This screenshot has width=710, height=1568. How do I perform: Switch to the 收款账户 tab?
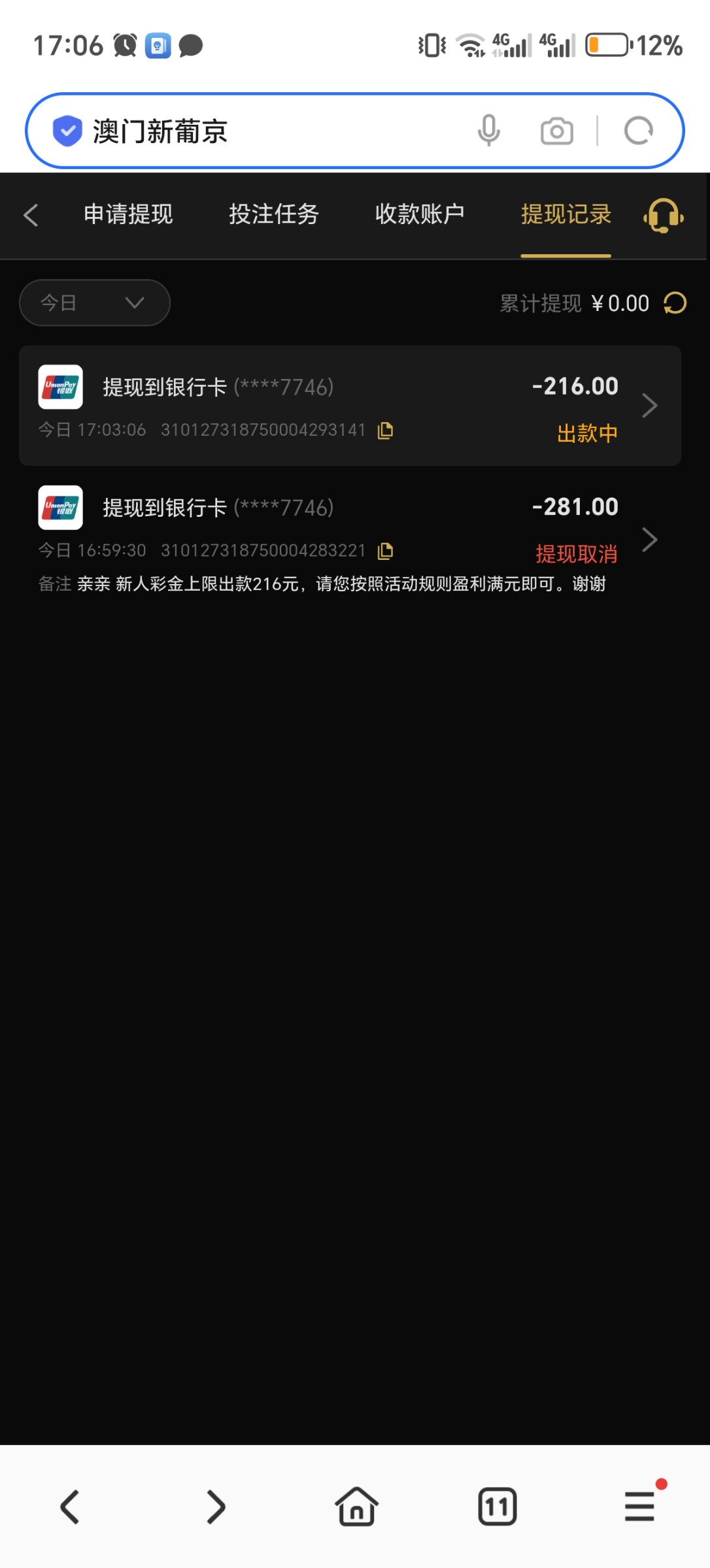pos(420,214)
